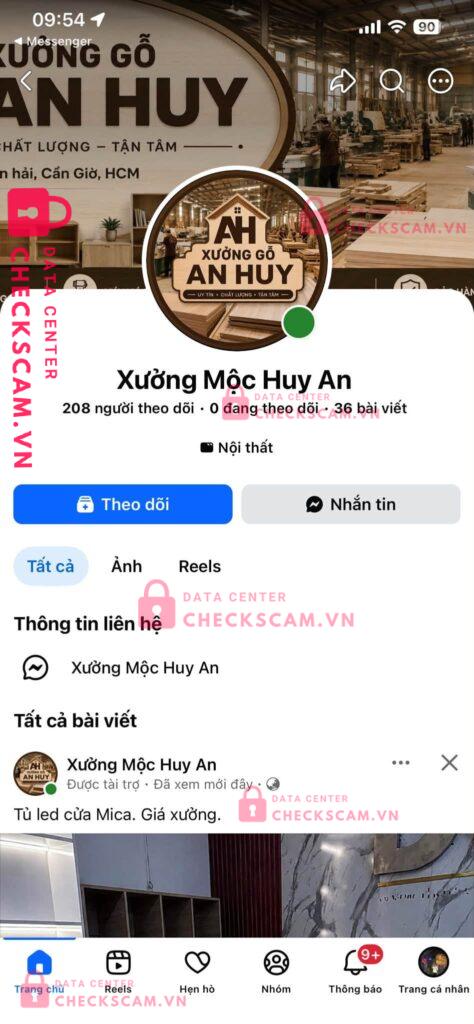Open the three-dot overflow menu in header
Screen dimensions: 474x1024
tap(441, 81)
